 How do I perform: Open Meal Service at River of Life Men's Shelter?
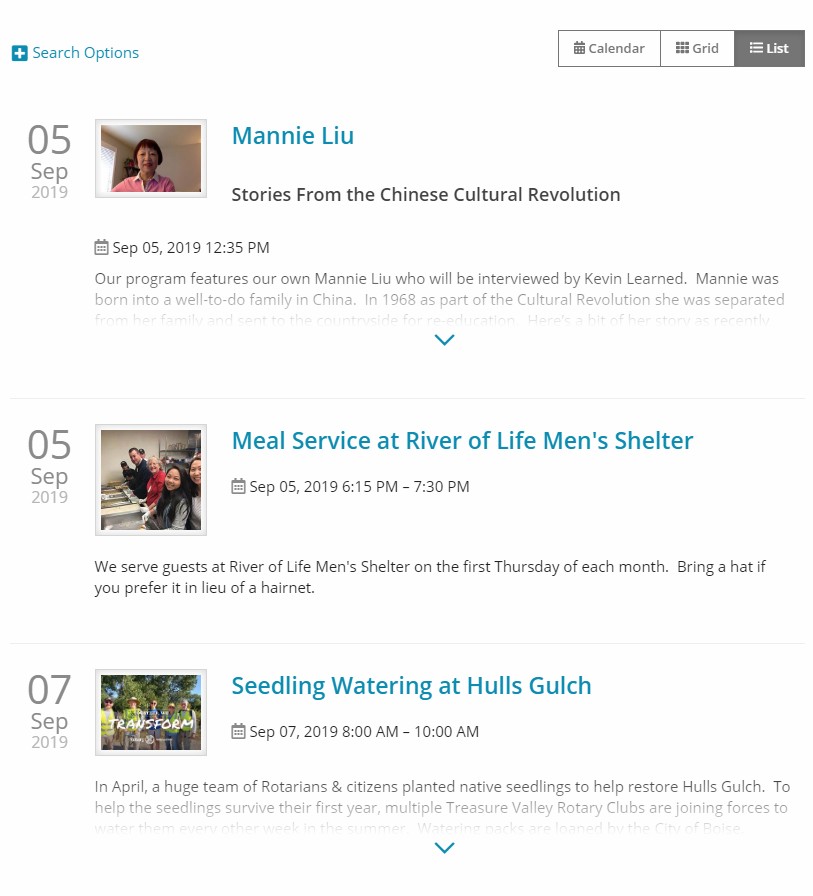[462, 441]
